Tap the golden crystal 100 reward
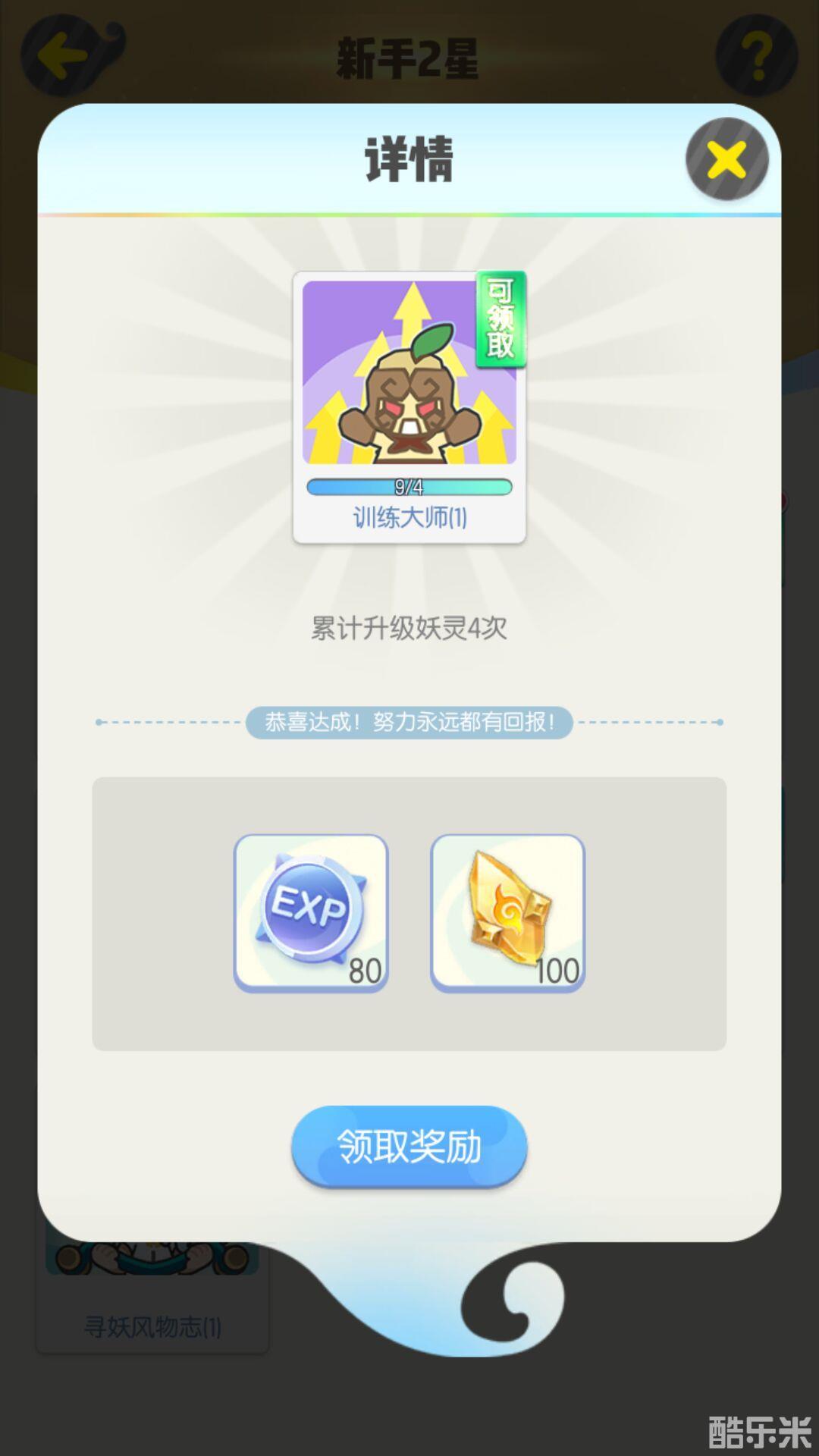 (507, 912)
